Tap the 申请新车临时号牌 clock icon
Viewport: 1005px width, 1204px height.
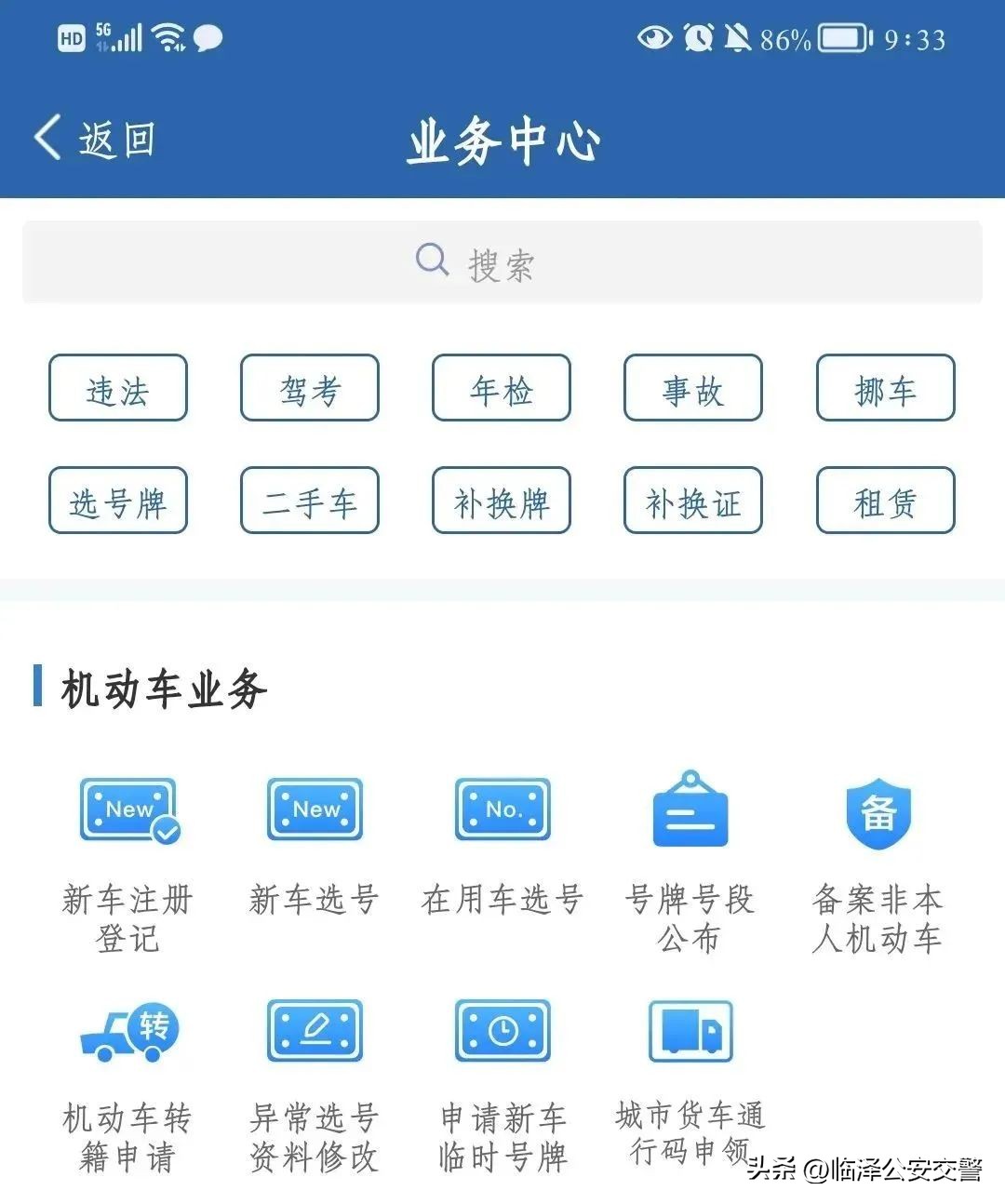click(502, 1031)
